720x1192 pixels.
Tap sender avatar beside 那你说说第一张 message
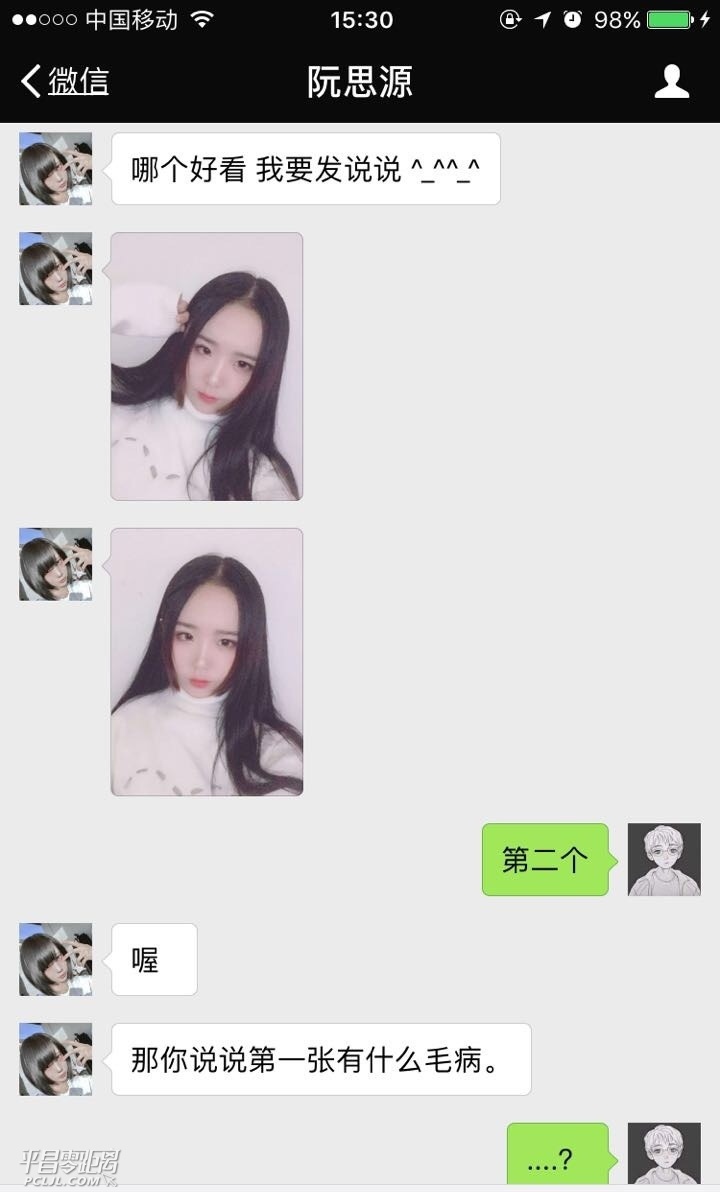55,1059
